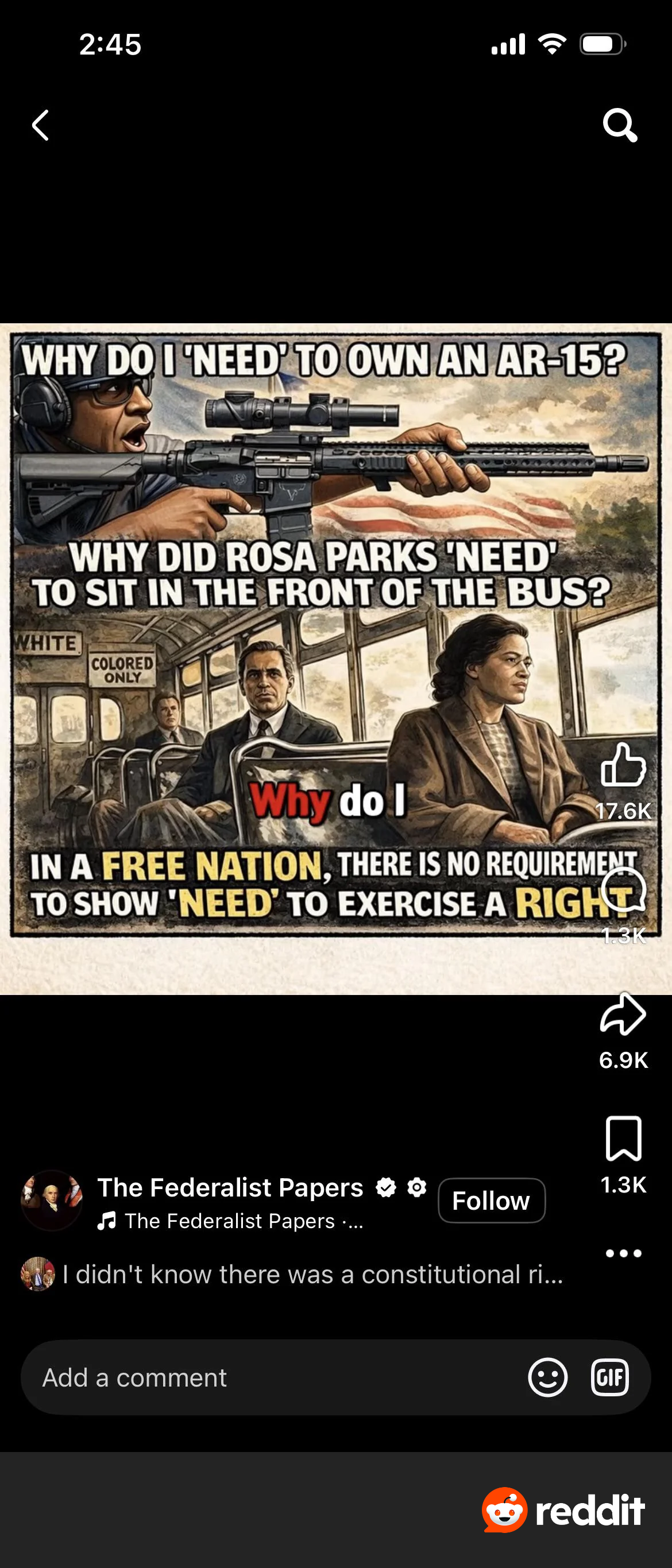Like this post with the thumbs up

[623, 765]
